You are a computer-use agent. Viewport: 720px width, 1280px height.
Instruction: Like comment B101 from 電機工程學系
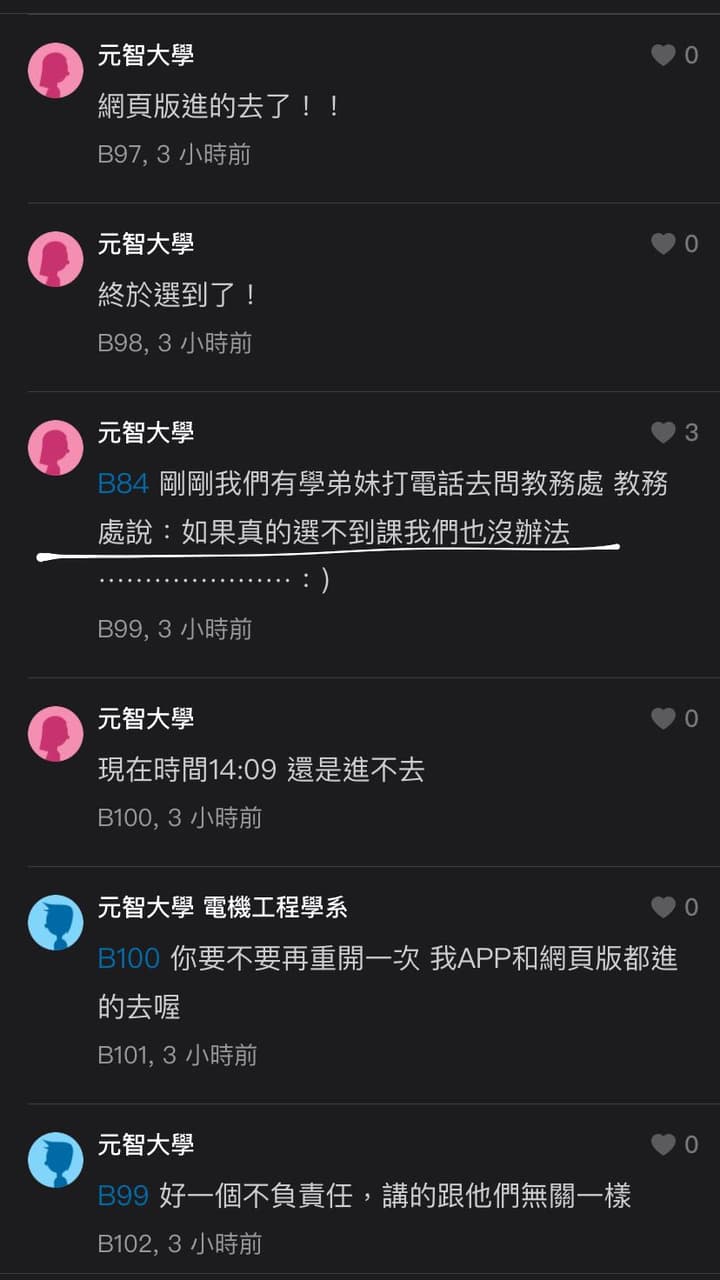(663, 907)
